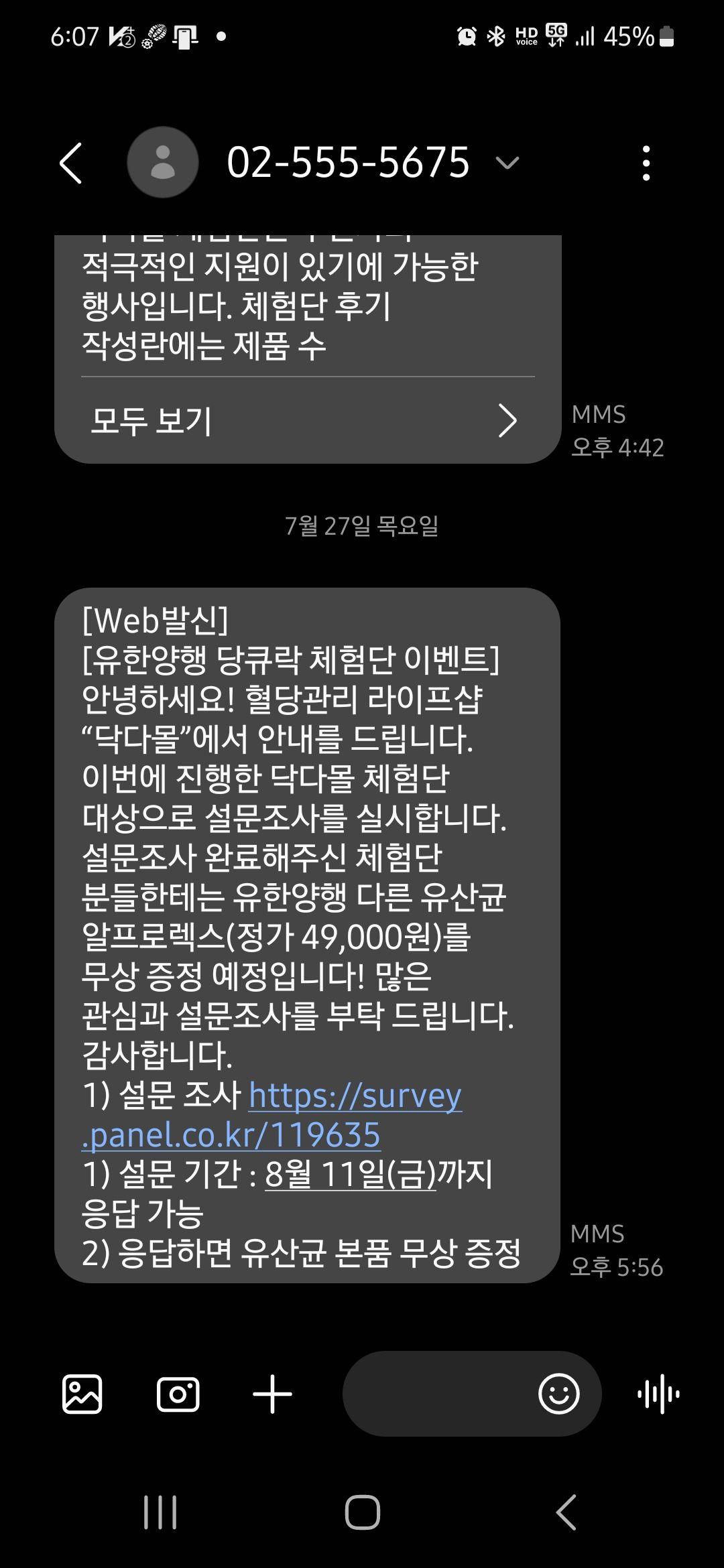The image size is (724, 1568).
Task: Open the emoji sticker picker
Action: coord(558,1394)
